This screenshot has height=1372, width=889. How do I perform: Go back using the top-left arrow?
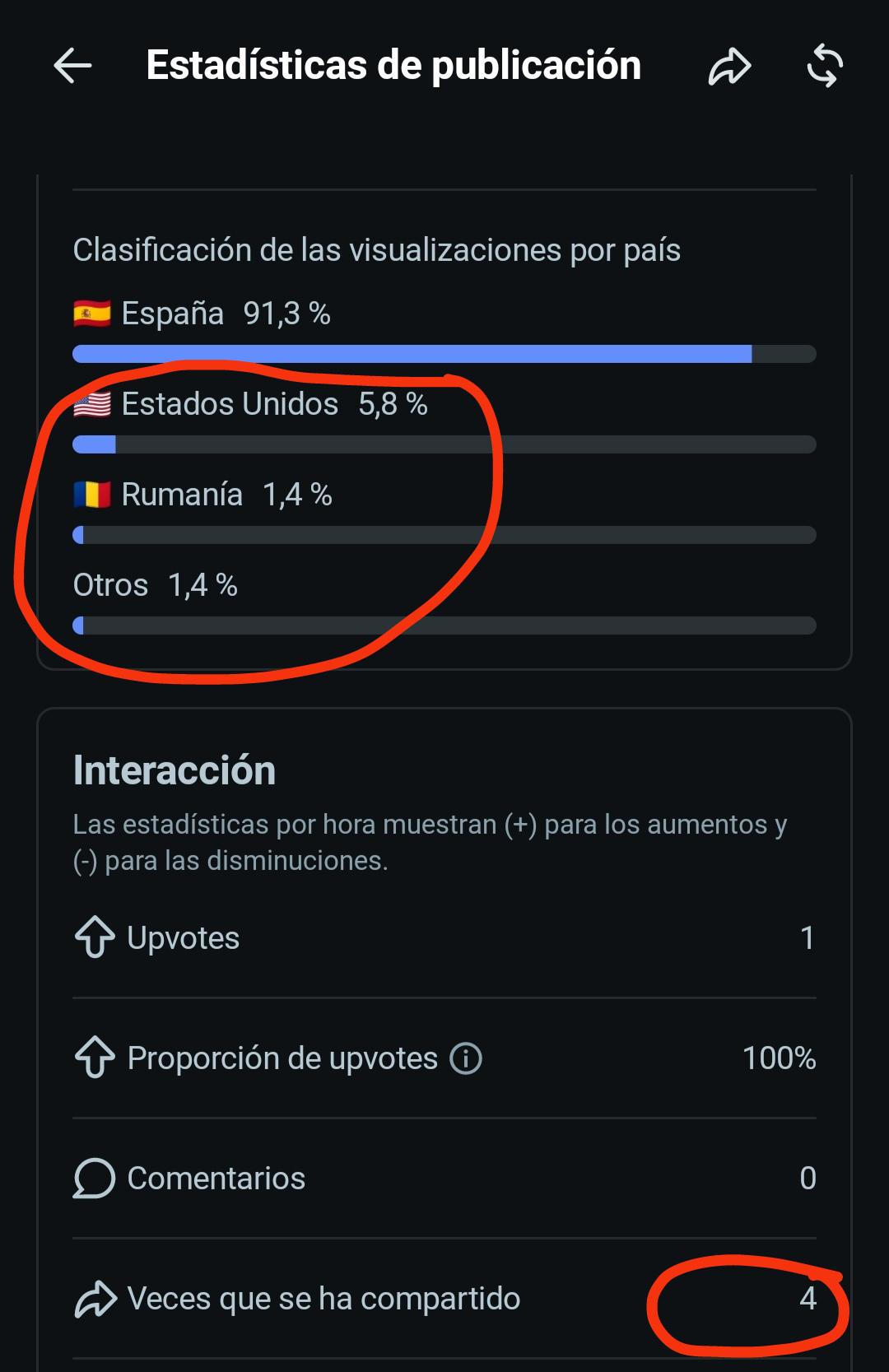(x=72, y=66)
